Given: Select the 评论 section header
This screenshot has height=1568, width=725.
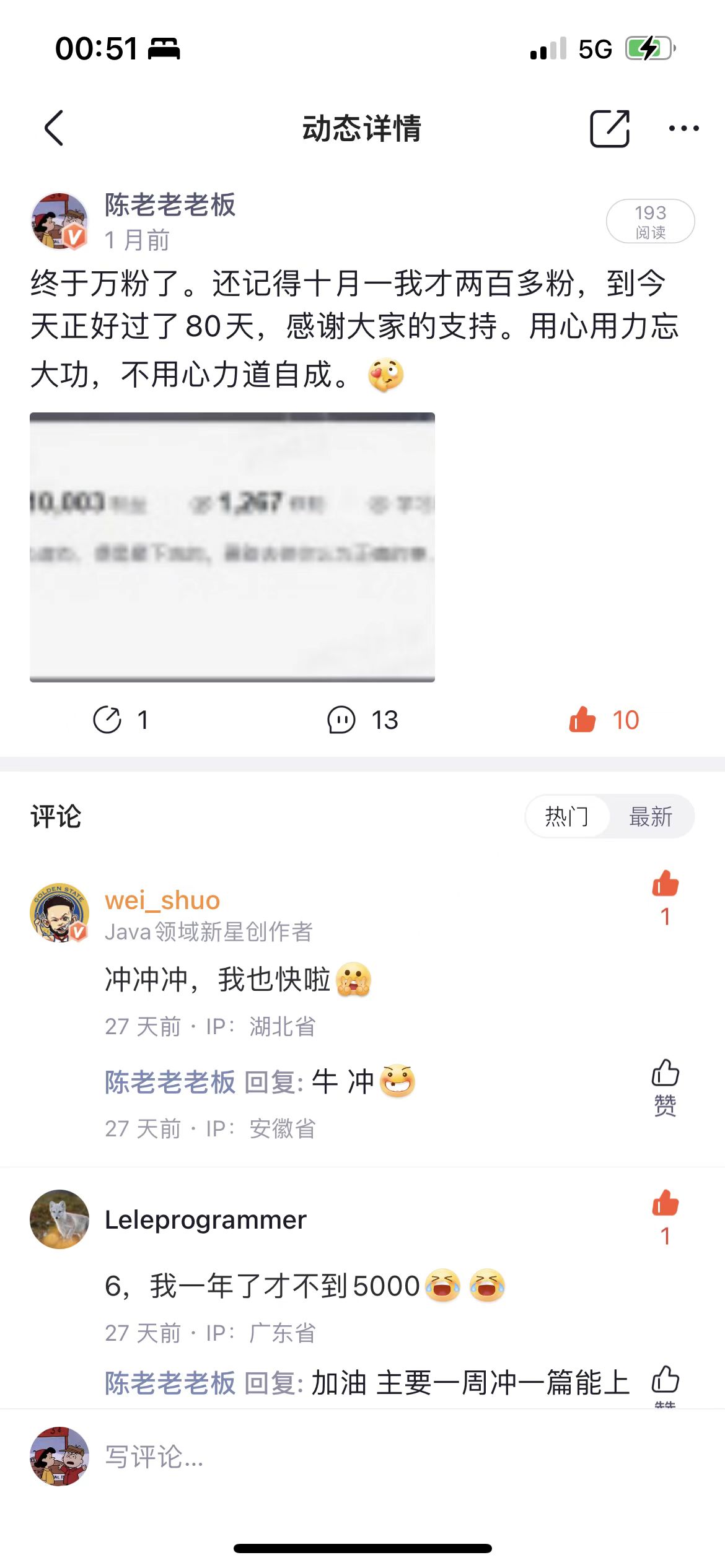Looking at the screenshot, I should tap(55, 816).
